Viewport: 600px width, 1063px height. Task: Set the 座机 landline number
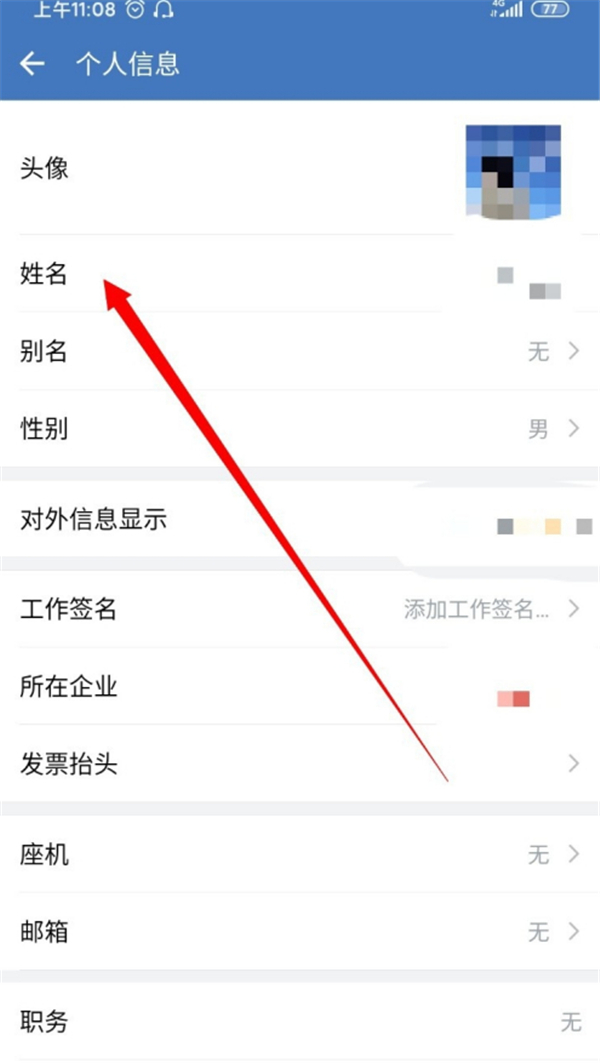click(300, 854)
